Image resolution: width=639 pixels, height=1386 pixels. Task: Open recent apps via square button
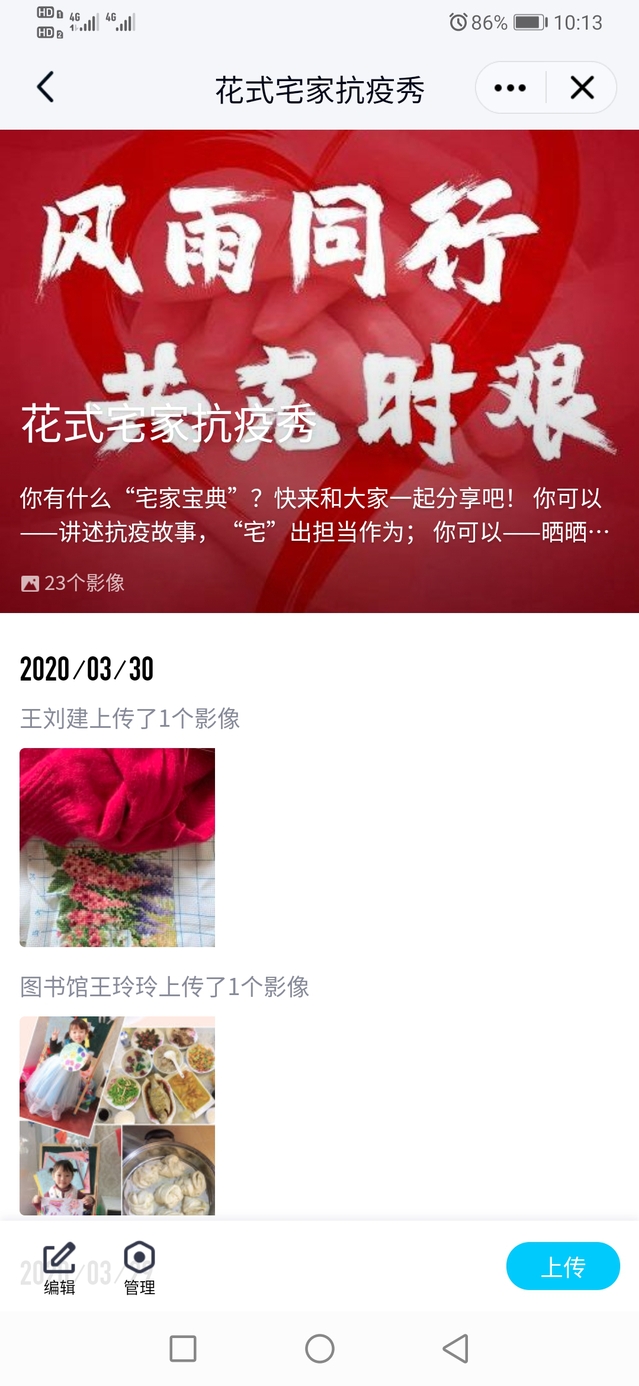point(183,1349)
